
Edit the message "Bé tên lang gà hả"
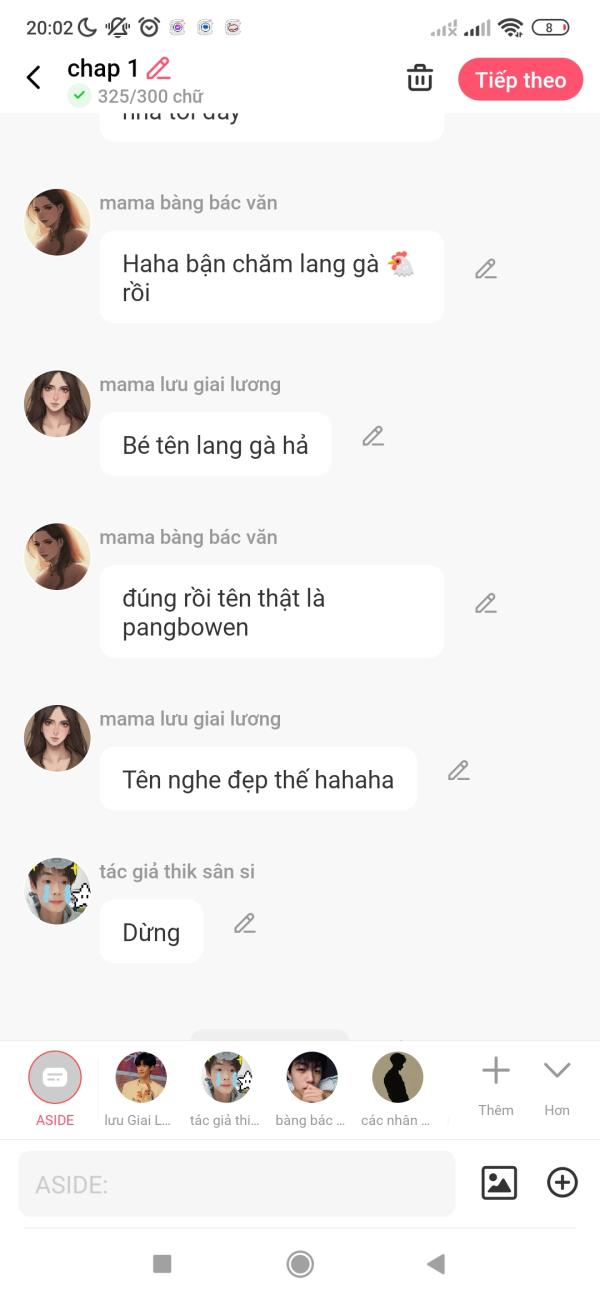[x=373, y=437]
